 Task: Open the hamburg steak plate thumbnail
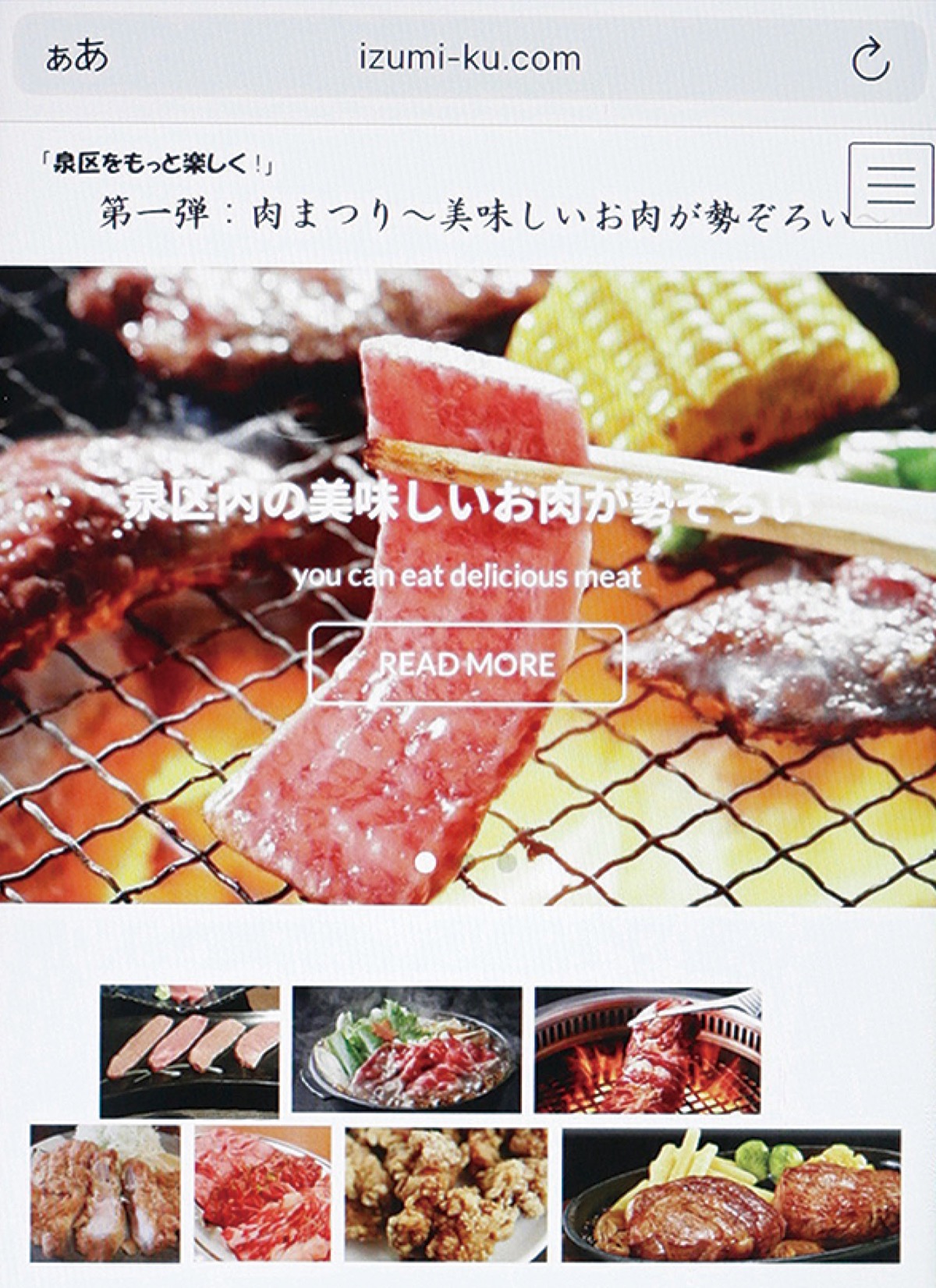coord(731,1194)
